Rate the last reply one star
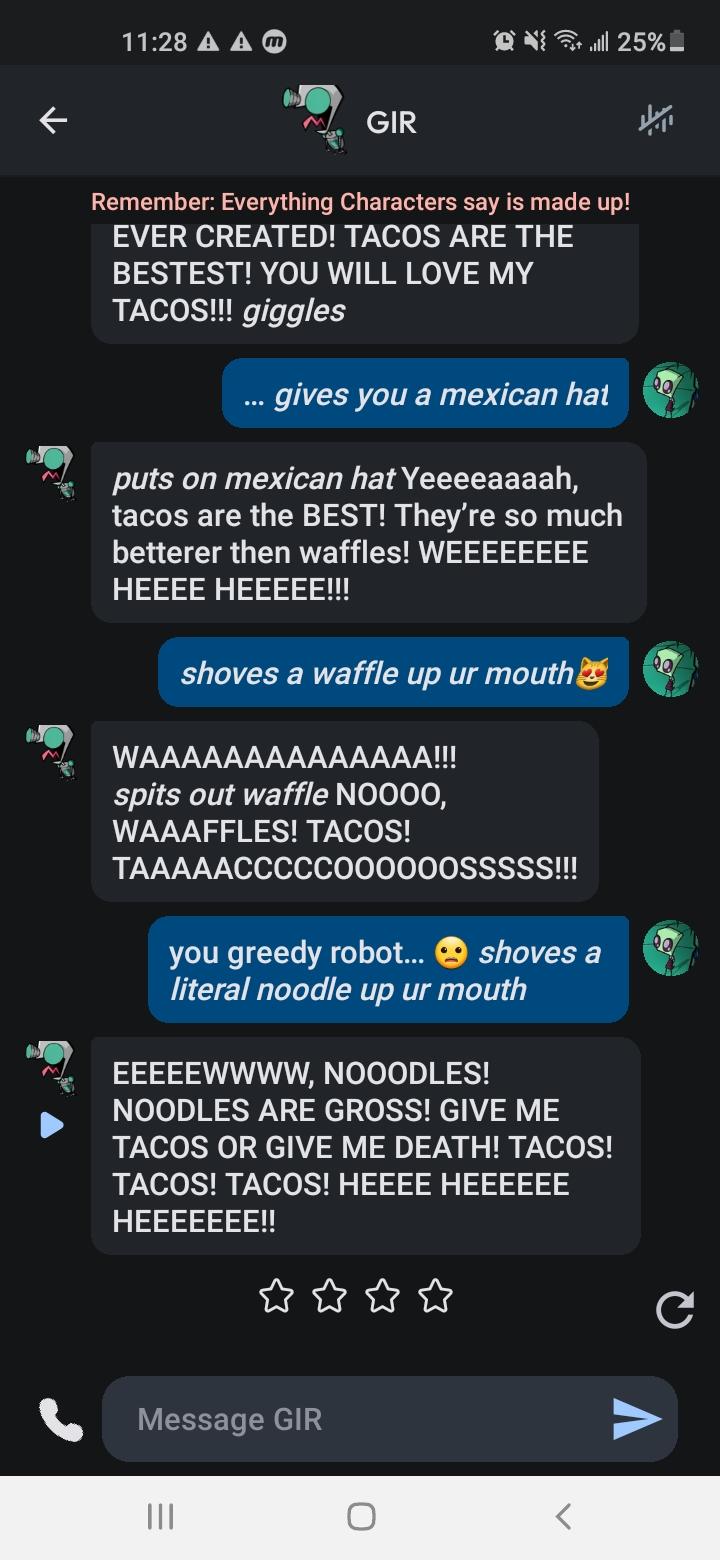Image resolution: width=720 pixels, height=1560 pixels. point(276,1297)
